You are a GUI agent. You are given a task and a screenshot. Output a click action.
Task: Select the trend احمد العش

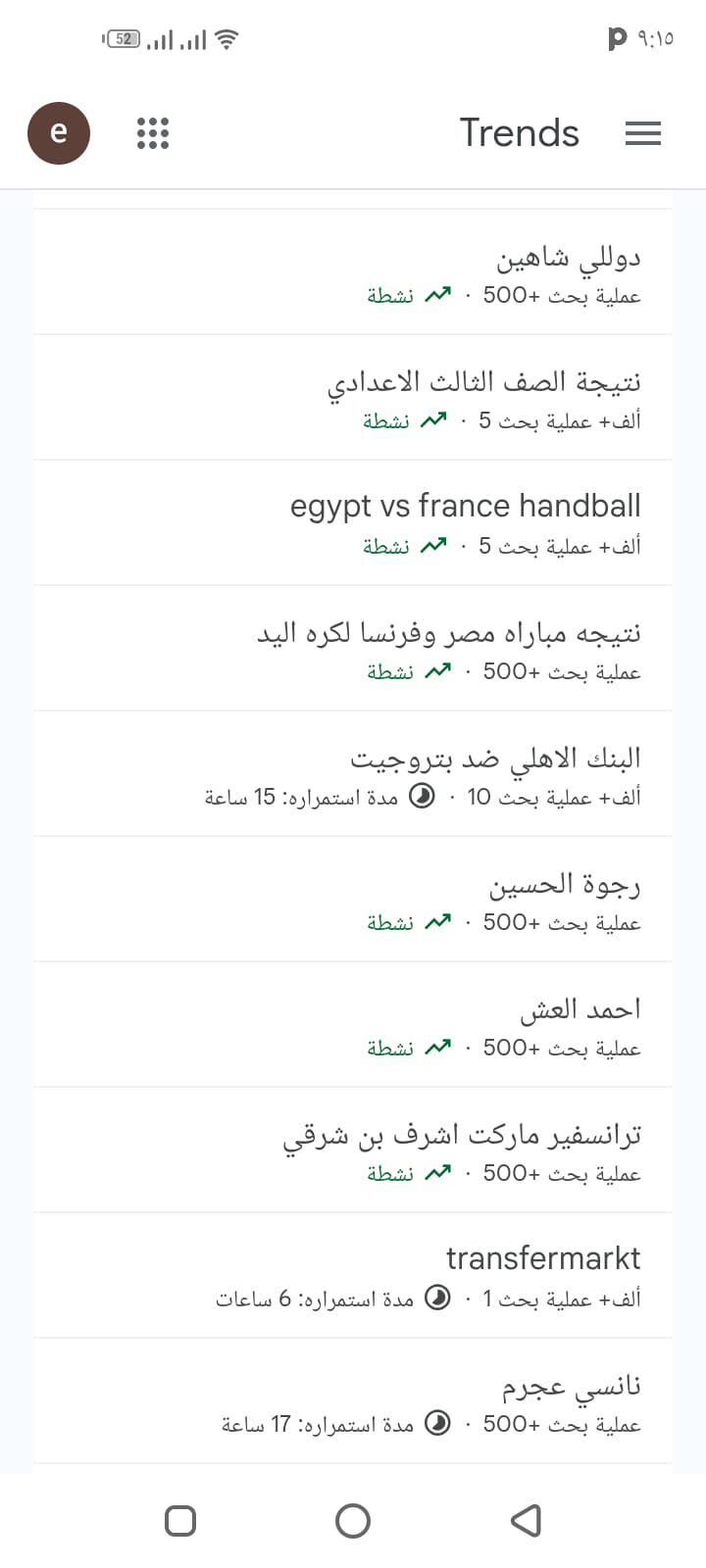coord(353,1025)
